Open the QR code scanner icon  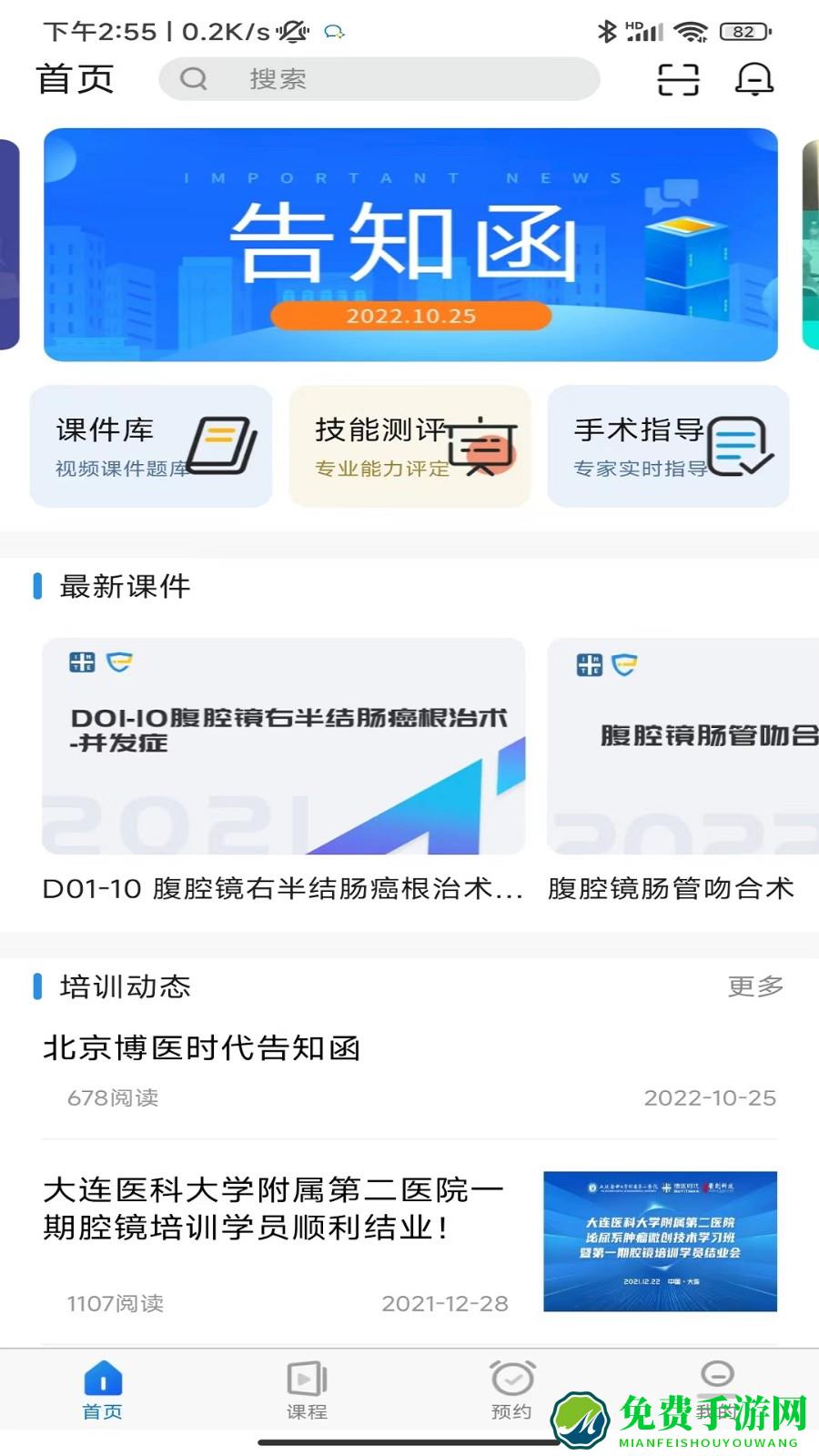coord(677,80)
